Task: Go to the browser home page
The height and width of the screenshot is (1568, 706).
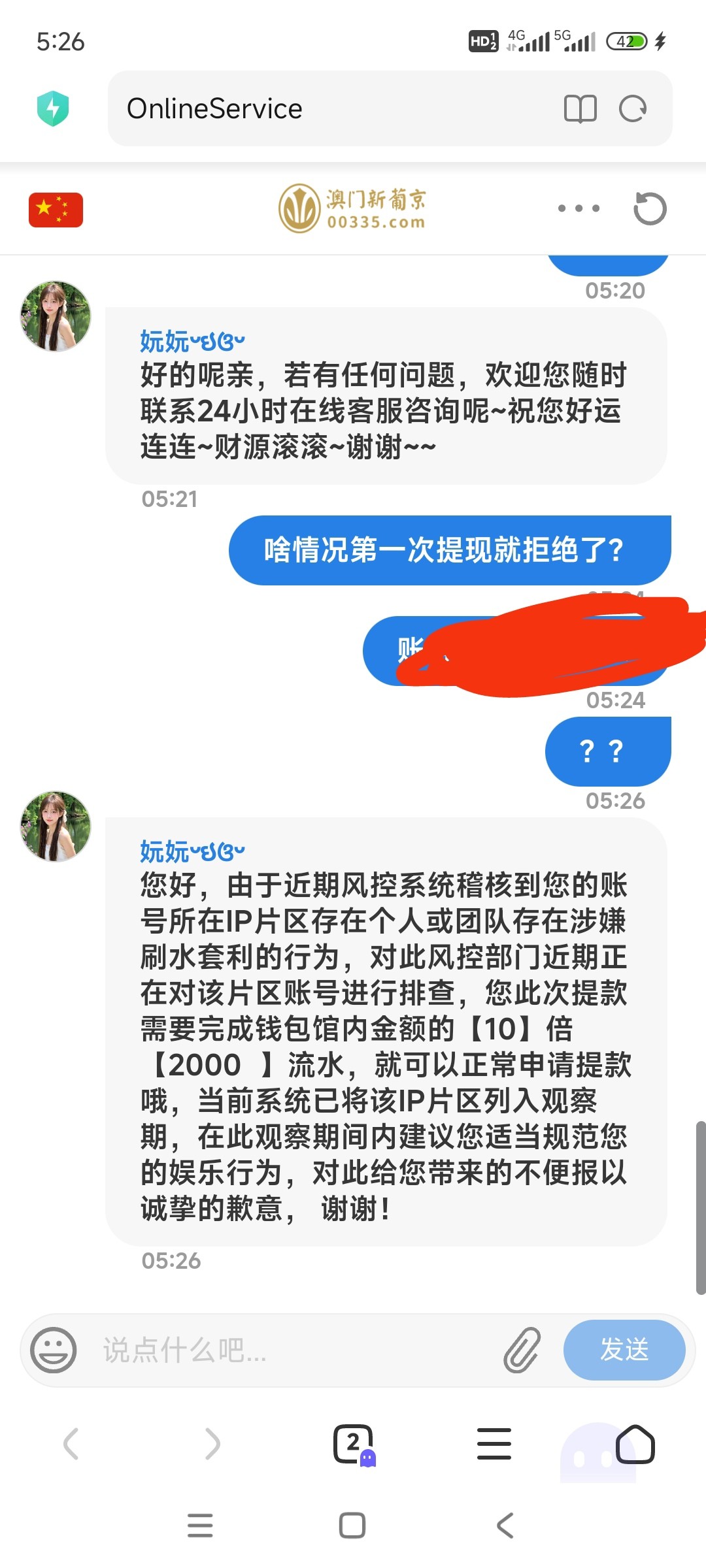Action: pos(635,1444)
